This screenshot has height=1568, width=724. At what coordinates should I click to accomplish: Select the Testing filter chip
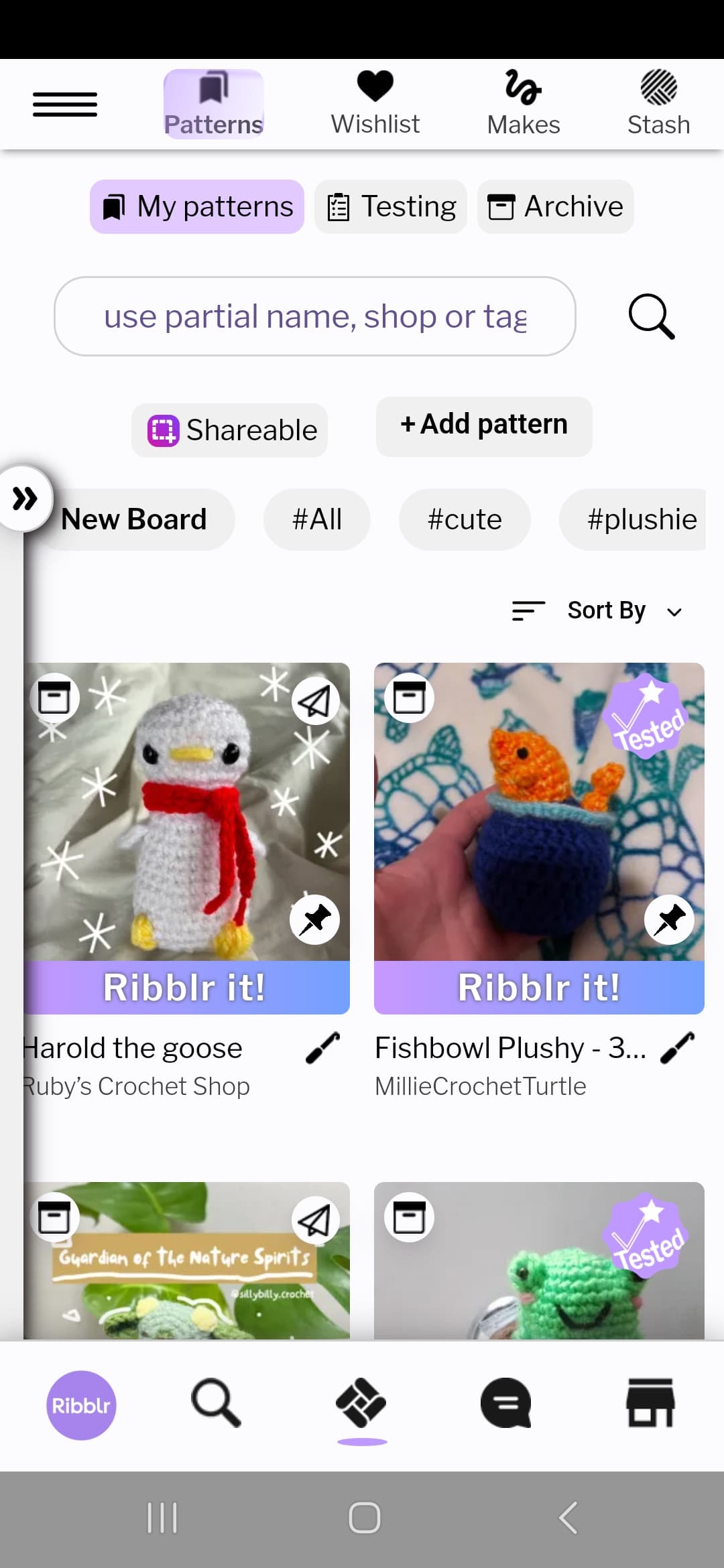click(391, 206)
